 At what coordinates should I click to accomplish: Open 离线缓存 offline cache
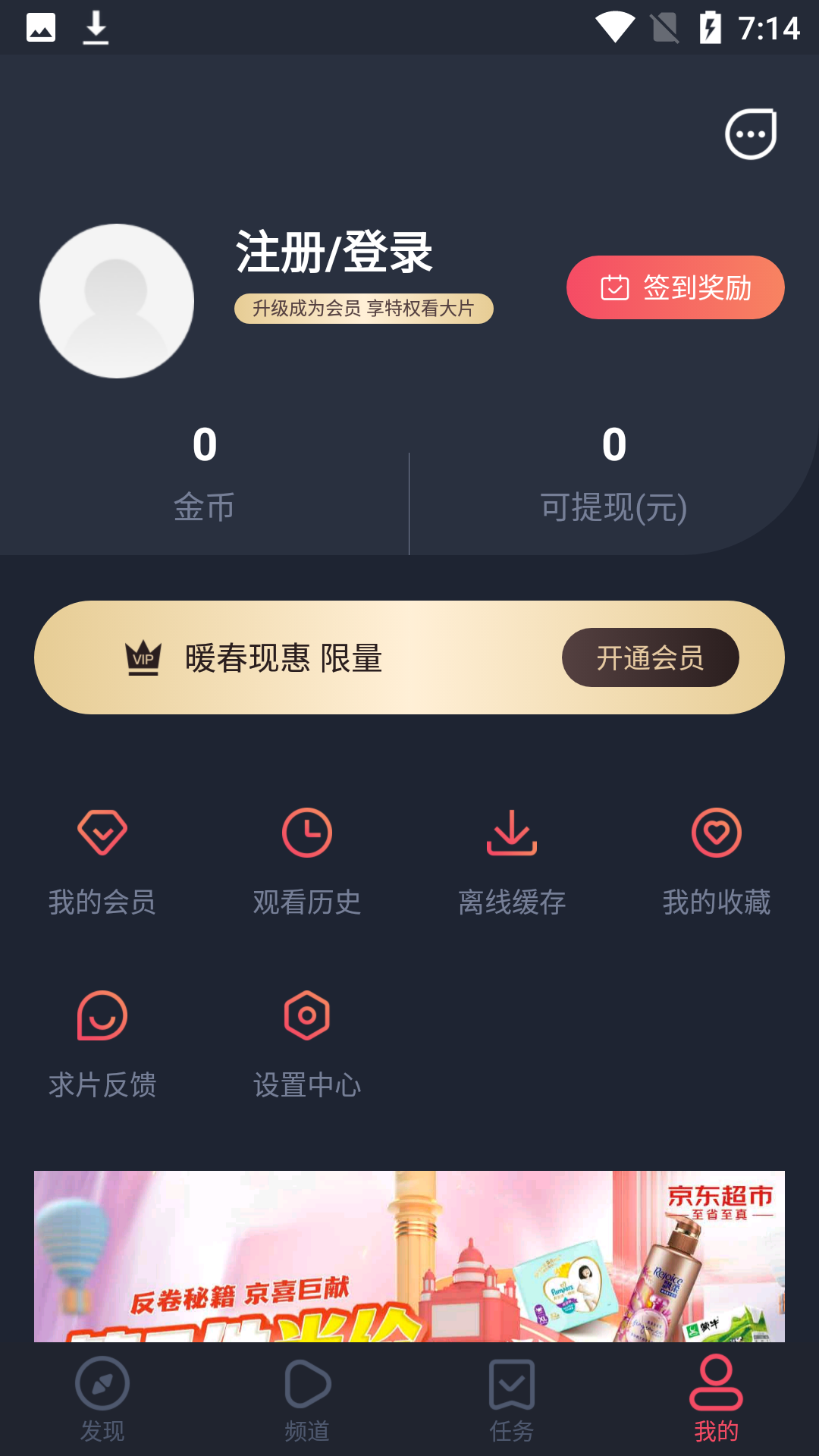point(512,861)
